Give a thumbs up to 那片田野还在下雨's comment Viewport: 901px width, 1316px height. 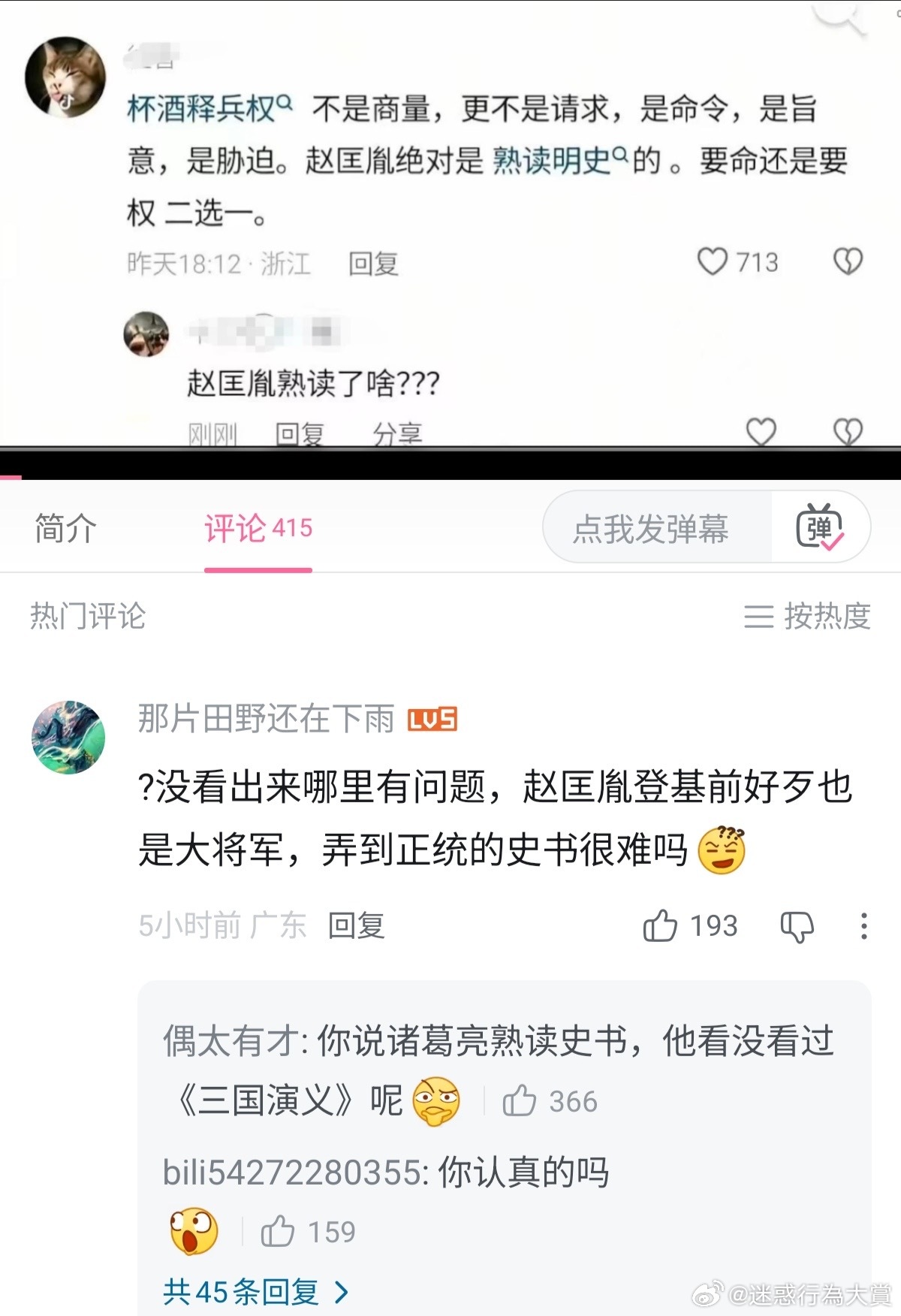pos(661,925)
